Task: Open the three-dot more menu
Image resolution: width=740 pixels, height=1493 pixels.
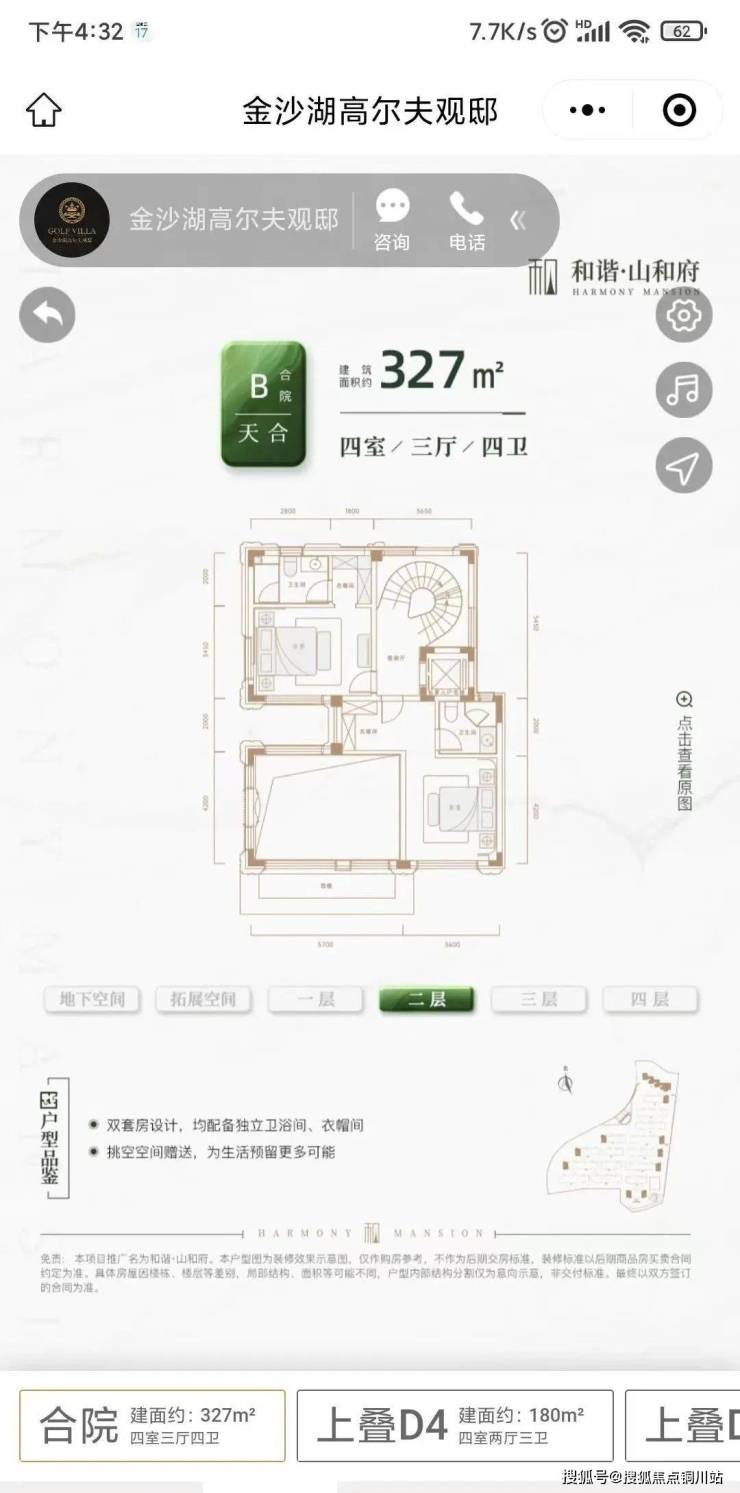Action: coord(587,110)
